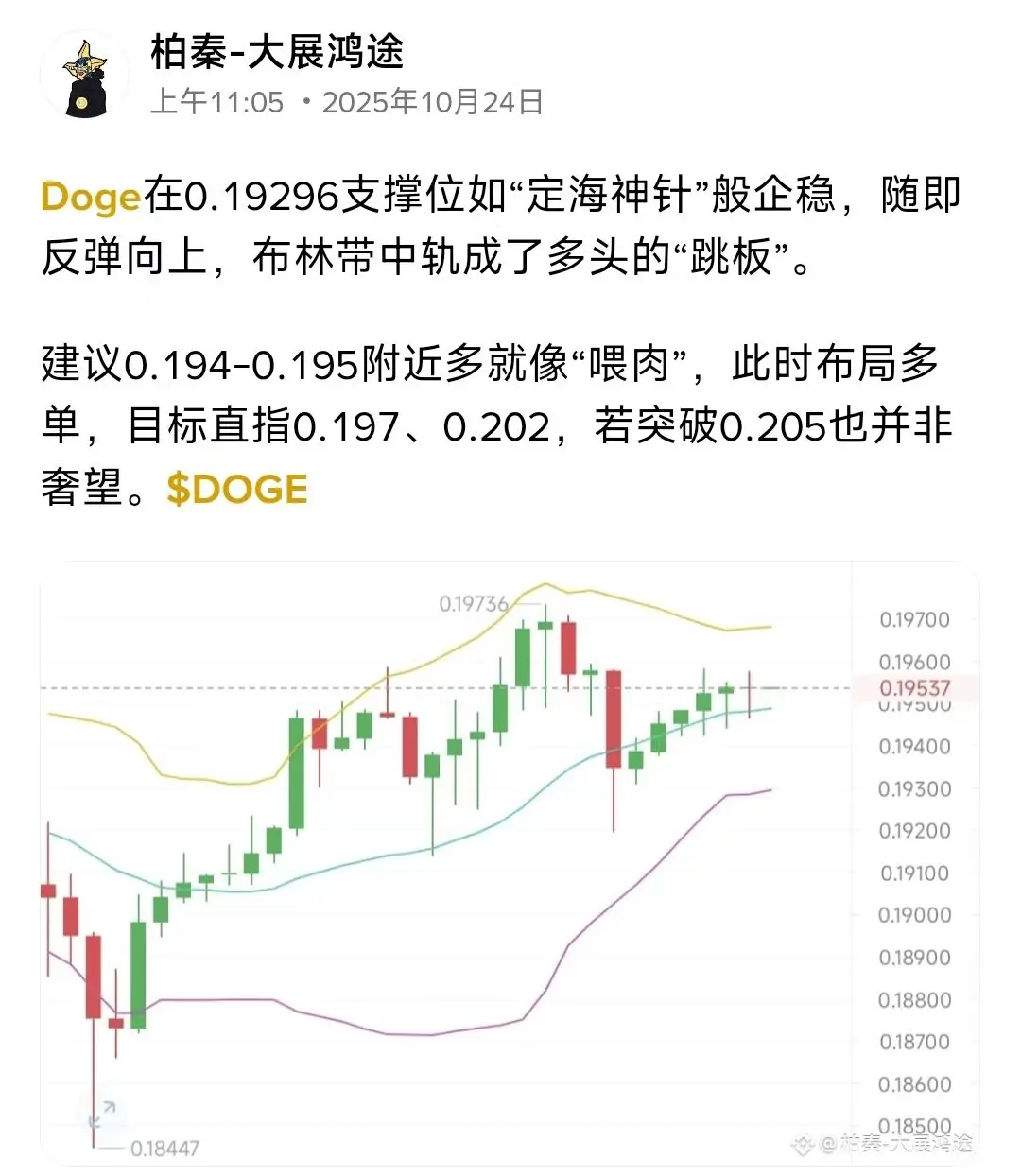Open the attached DOGE chart image
Screen dimensions: 1021x1176
[x=510, y=863]
